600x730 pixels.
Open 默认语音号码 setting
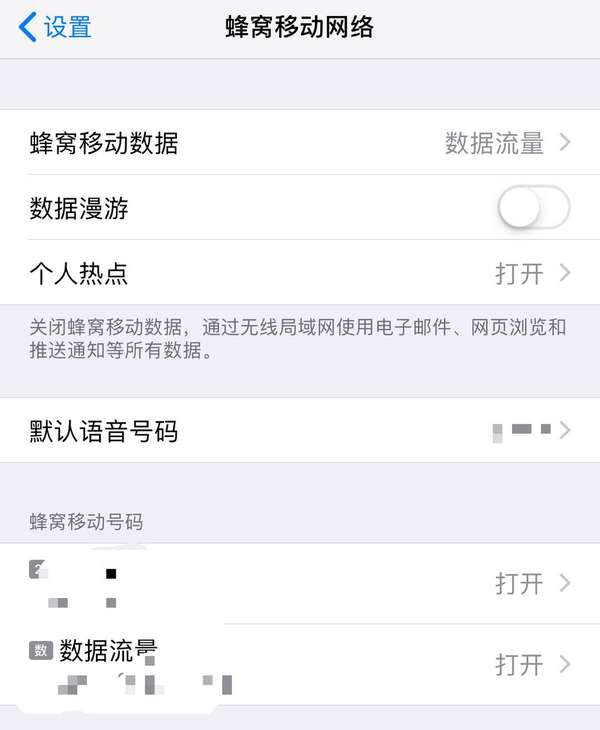[x=300, y=431]
